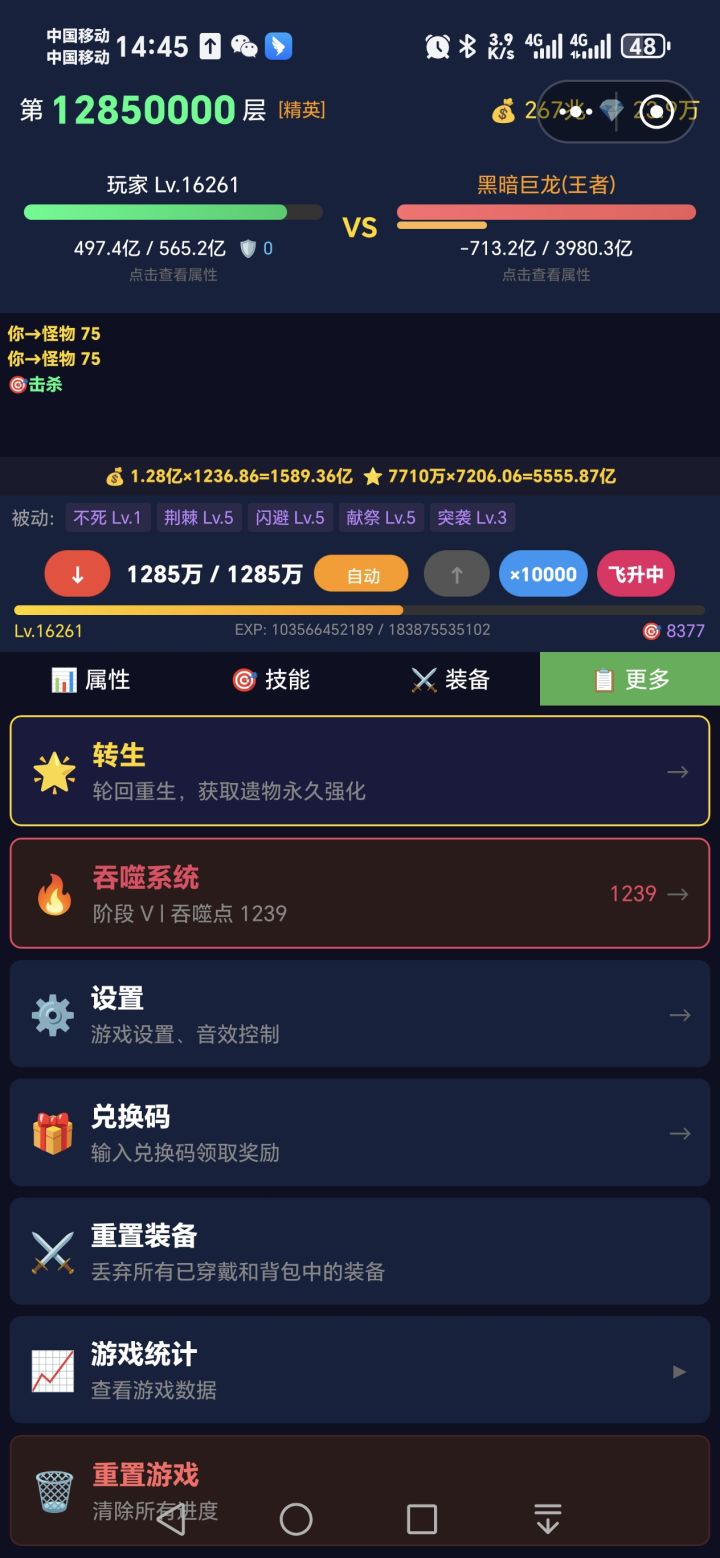Tap the arrow on the 转生 row
Screen dimensions: 720x1558
(x=678, y=771)
